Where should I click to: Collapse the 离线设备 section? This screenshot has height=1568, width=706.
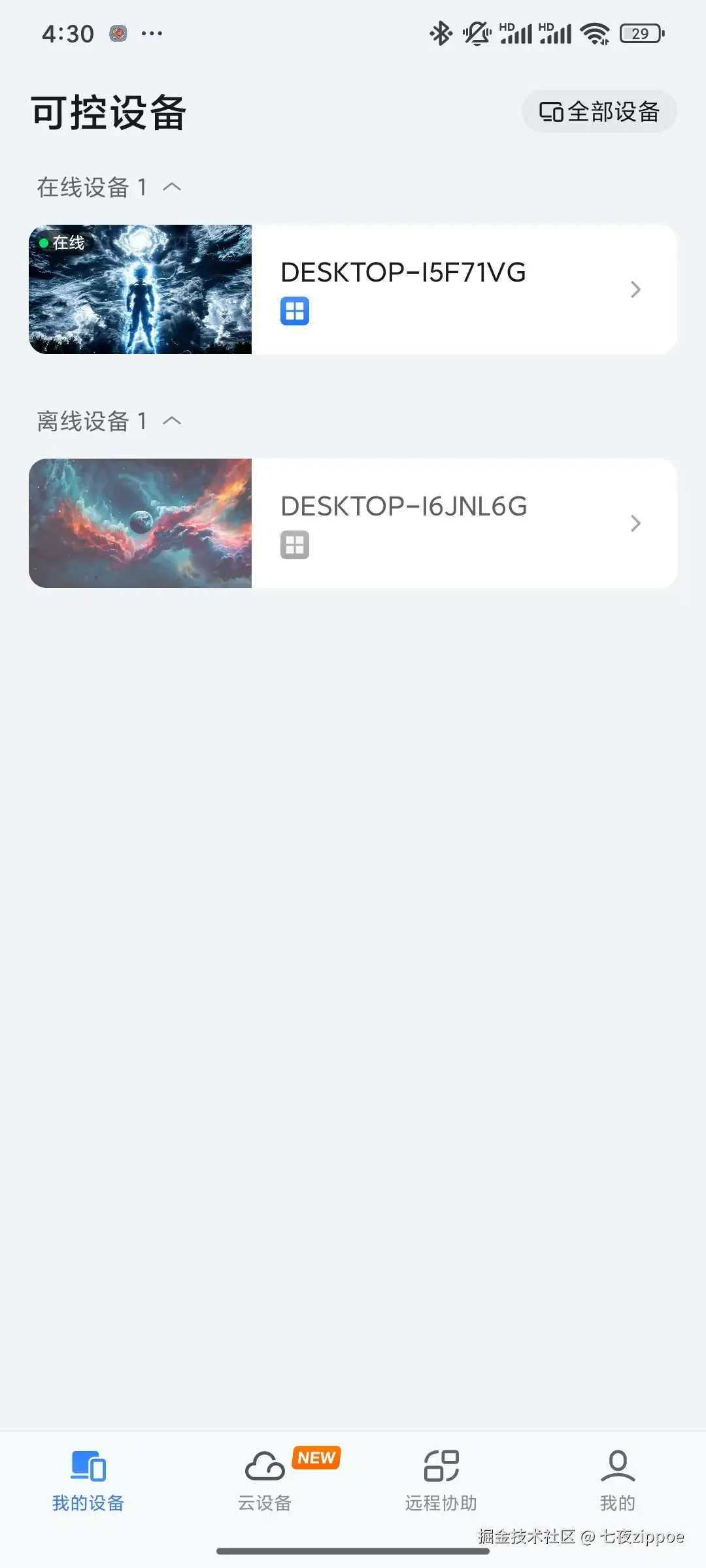(172, 421)
